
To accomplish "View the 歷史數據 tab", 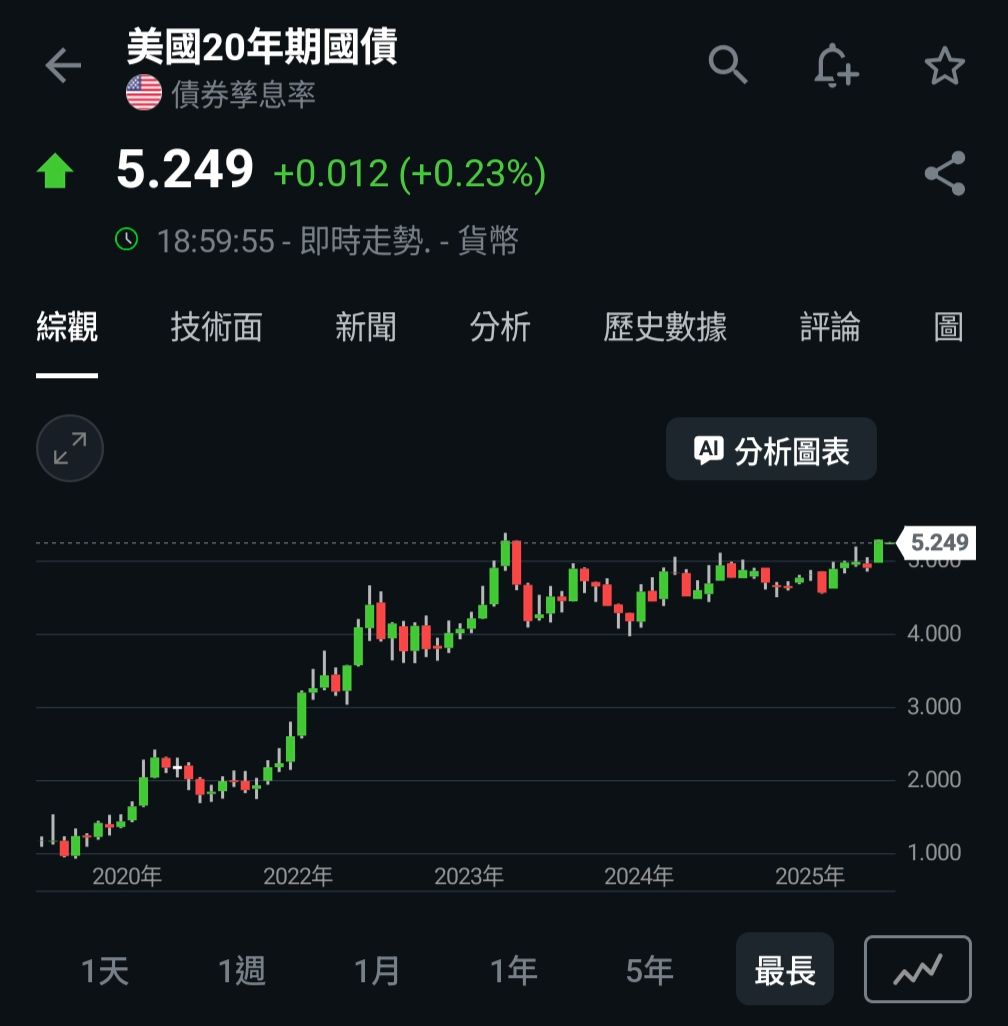I will (x=665, y=327).
